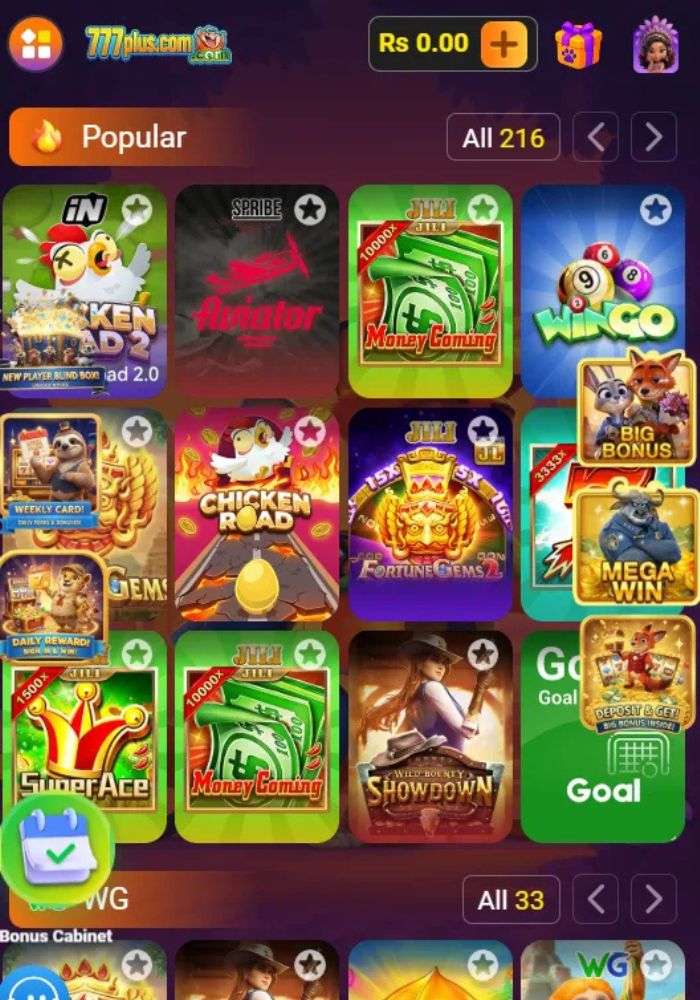
Task: Favorite the Aviator game
Action: [x=310, y=209]
